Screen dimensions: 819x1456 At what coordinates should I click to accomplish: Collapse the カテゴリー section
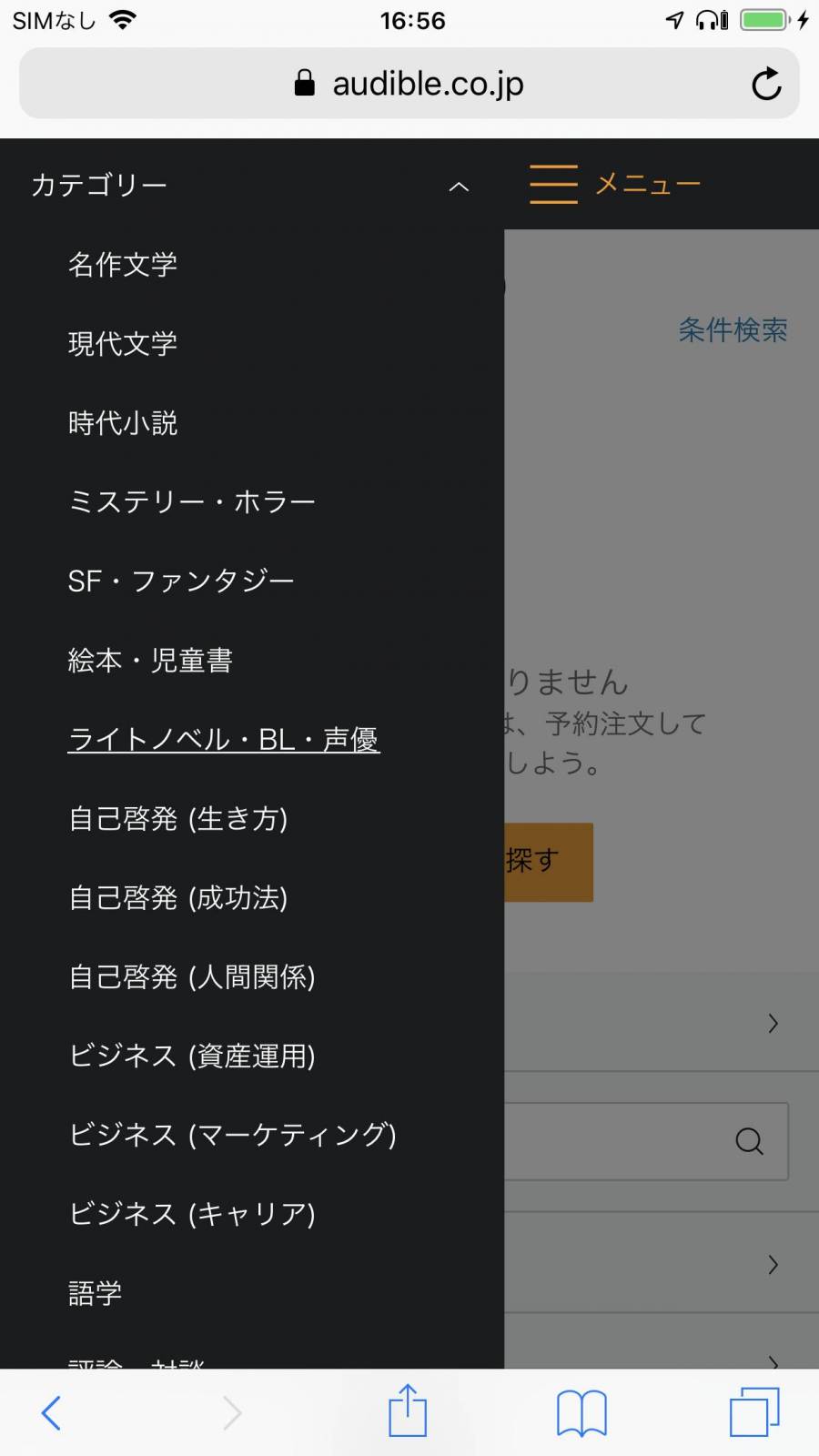[x=459, y=187]
